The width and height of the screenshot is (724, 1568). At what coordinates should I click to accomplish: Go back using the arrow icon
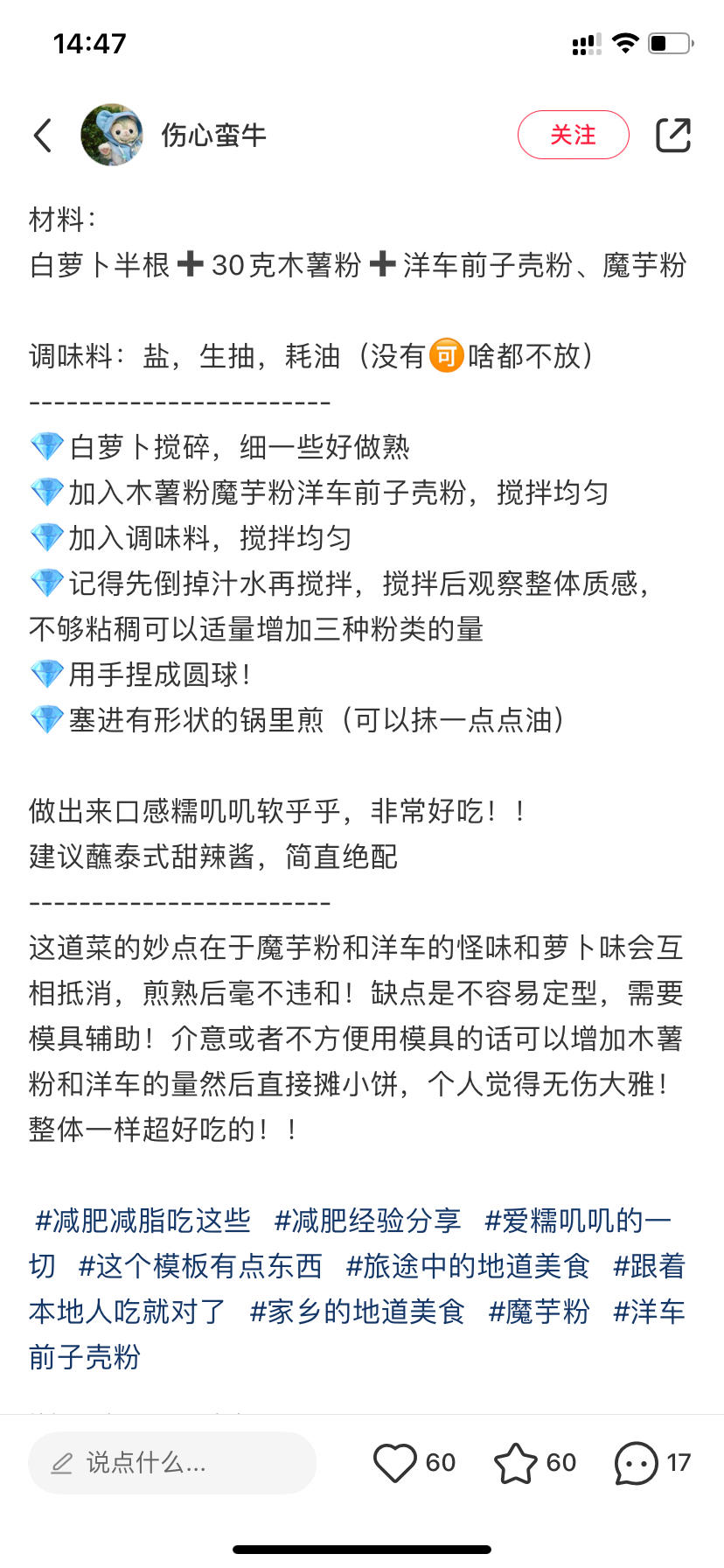pos(43,136)
